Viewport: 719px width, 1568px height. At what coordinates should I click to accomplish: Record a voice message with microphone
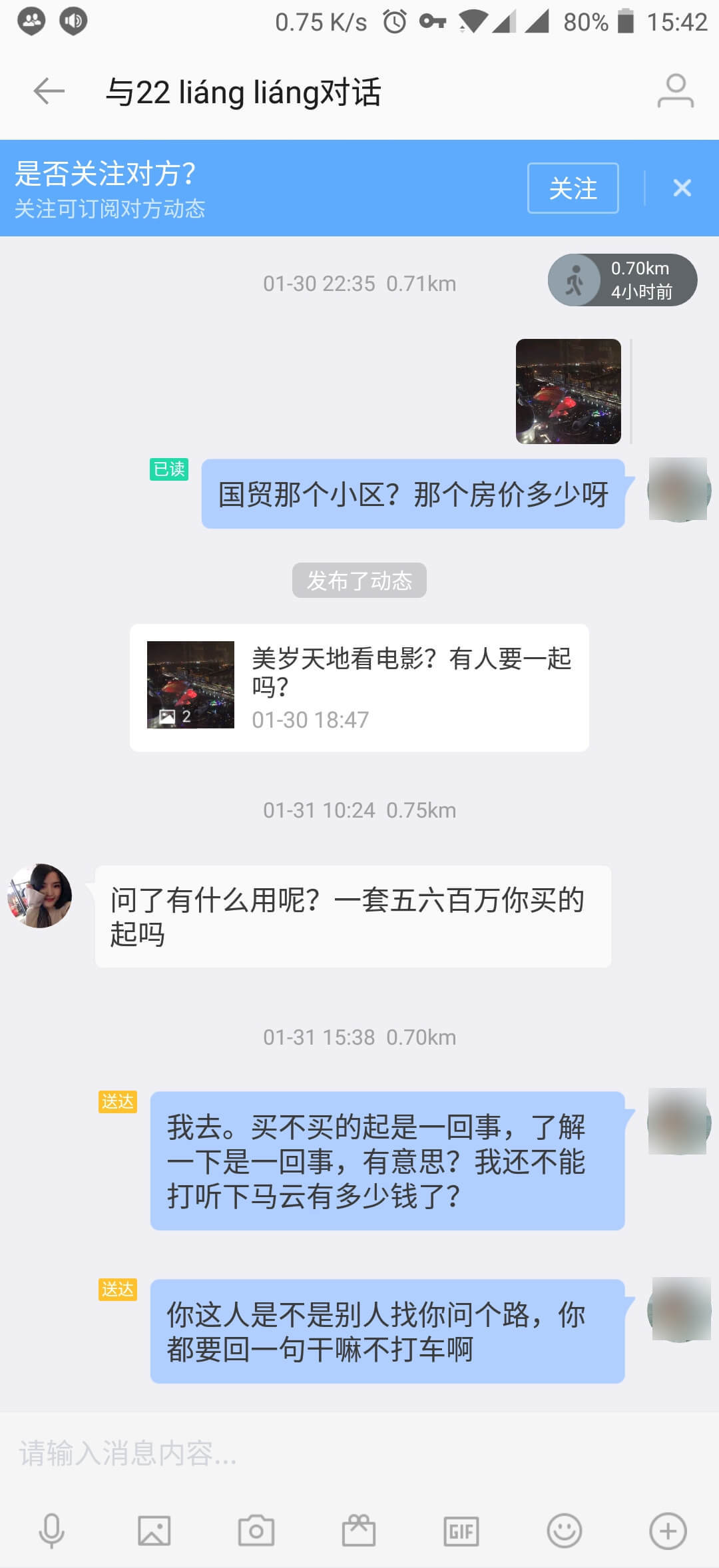click(x=51, y=1531)
